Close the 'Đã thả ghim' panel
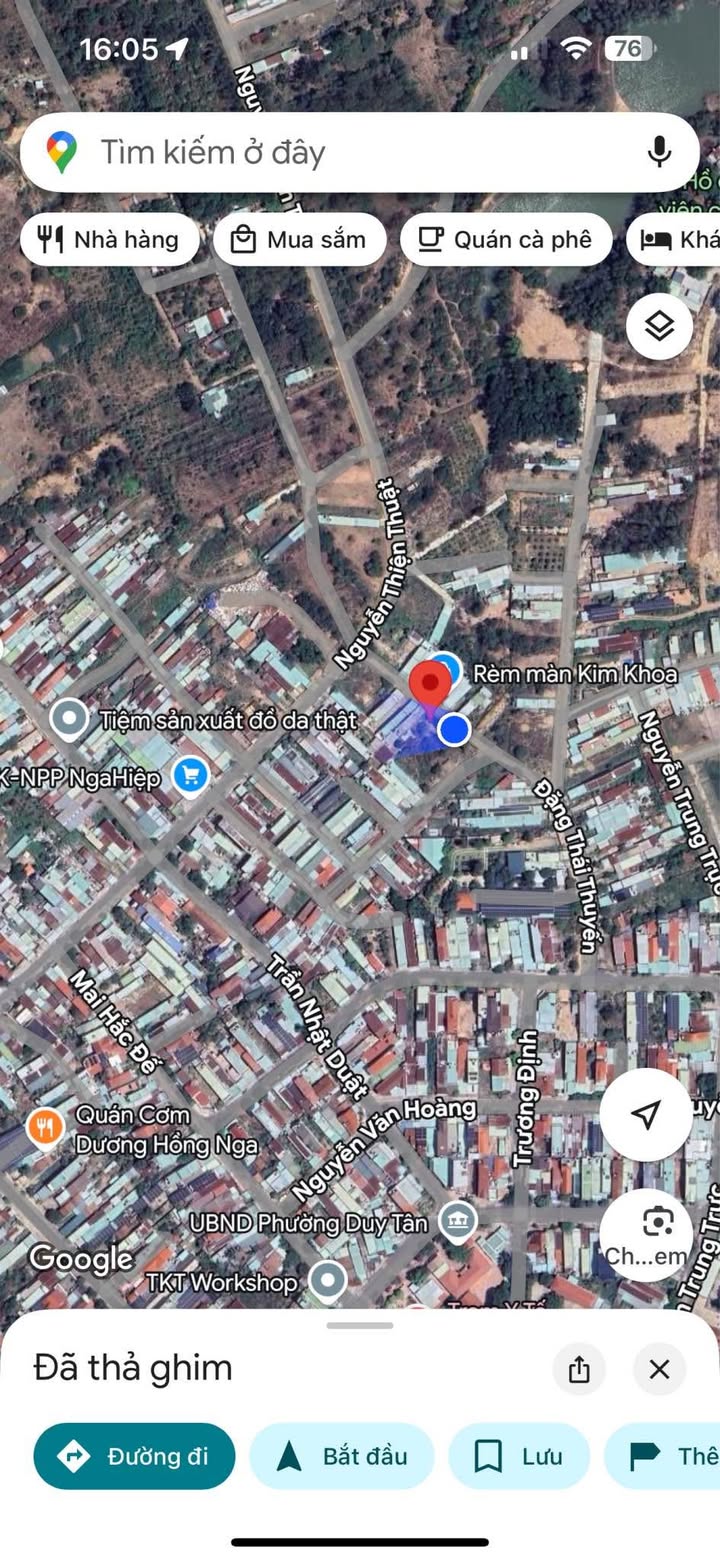The width and height of the screenshot is (720, 1560). (x=659, y=1369)
